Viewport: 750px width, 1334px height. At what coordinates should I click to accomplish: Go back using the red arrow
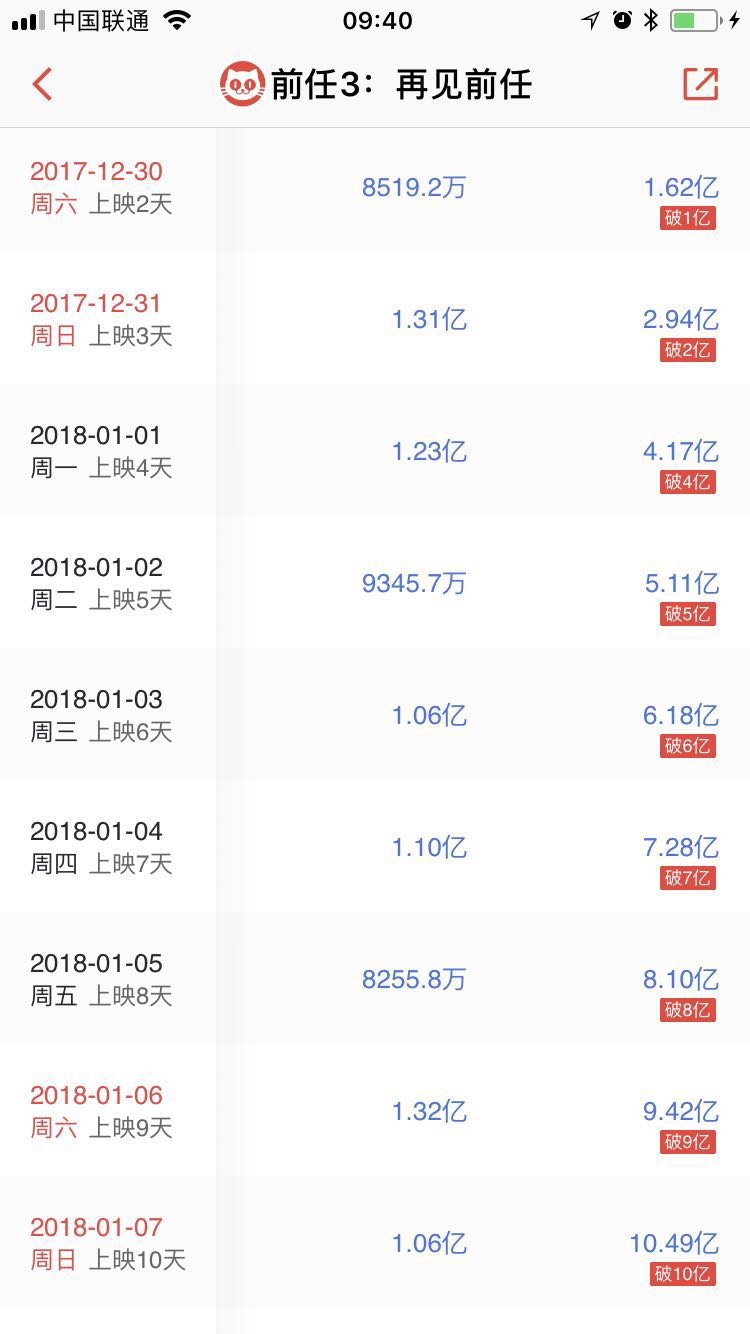(x=42, y=84)
